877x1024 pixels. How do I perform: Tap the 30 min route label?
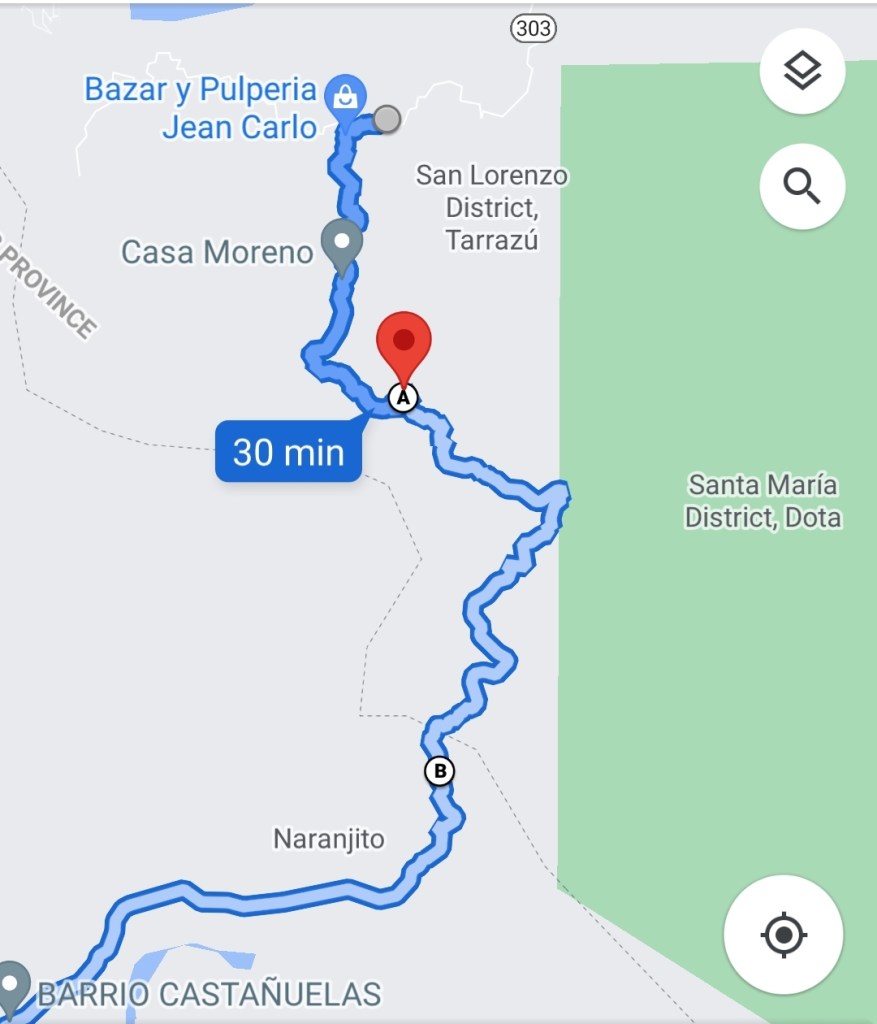point(288,453)
